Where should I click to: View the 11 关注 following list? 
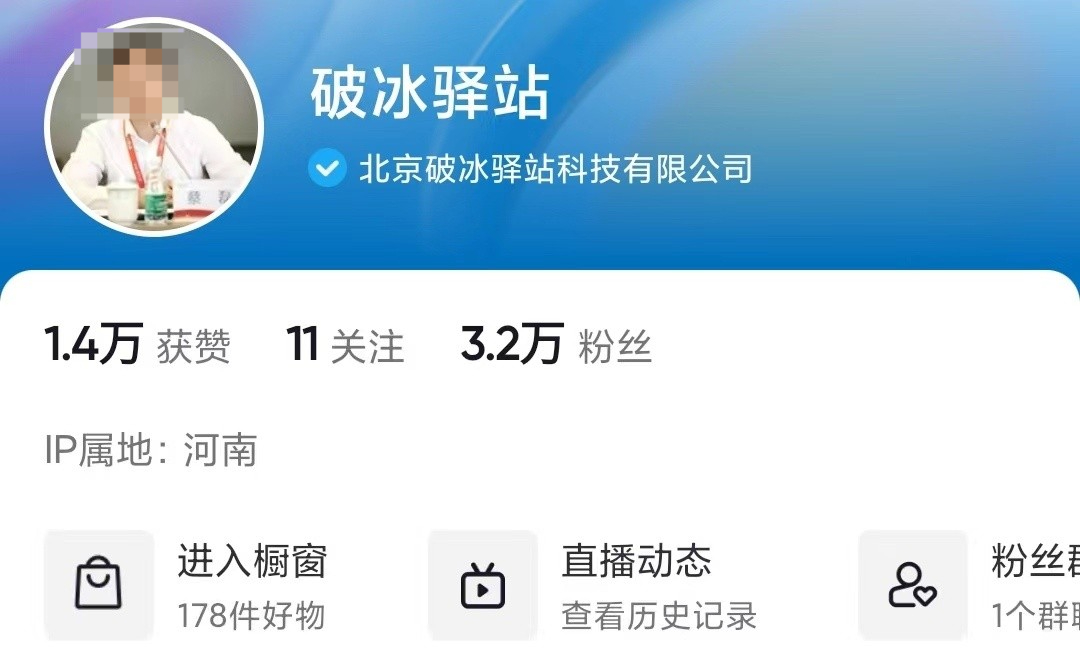[x=345, y=345]
